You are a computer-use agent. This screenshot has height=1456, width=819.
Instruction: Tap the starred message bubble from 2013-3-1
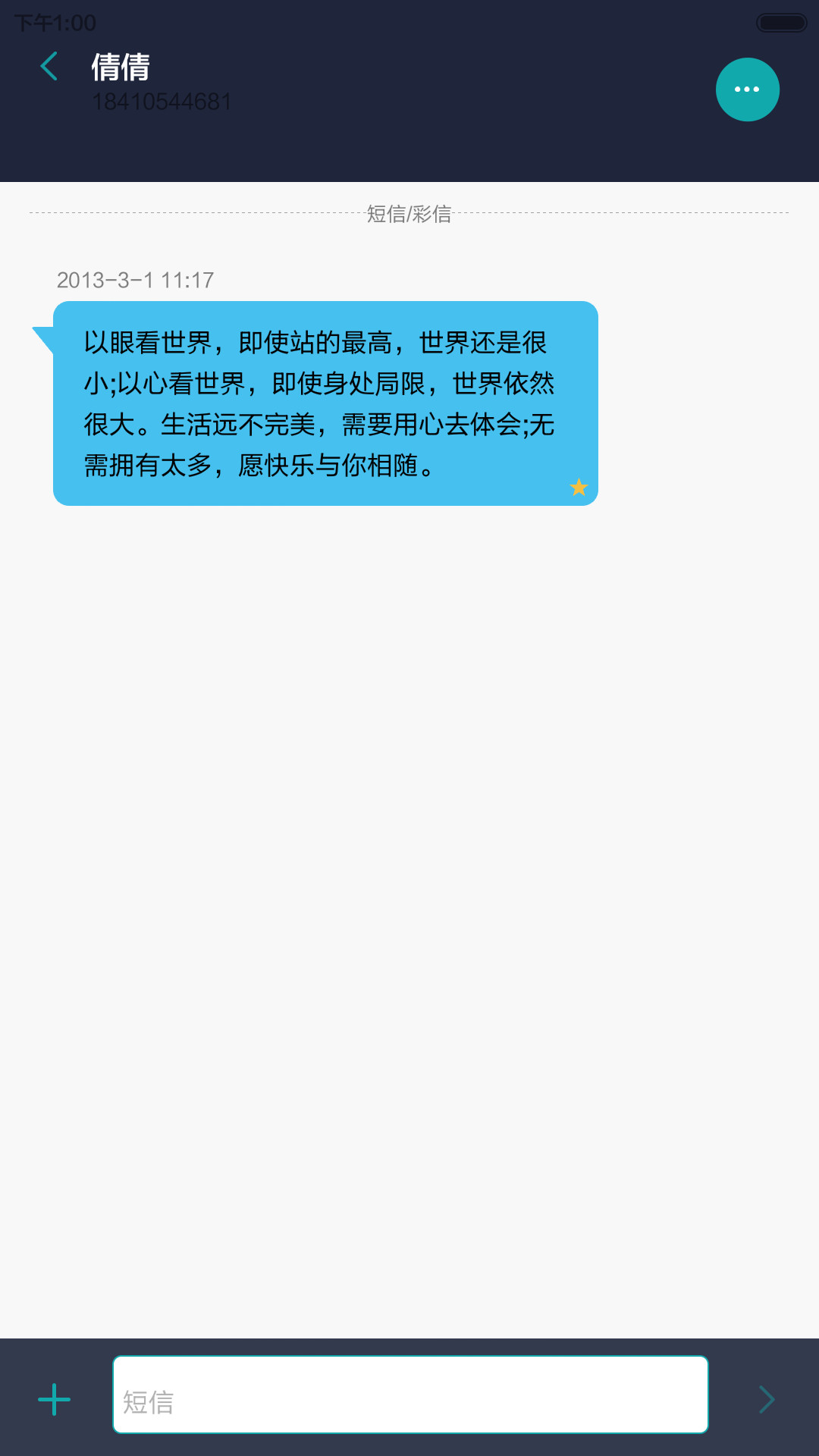325,403
